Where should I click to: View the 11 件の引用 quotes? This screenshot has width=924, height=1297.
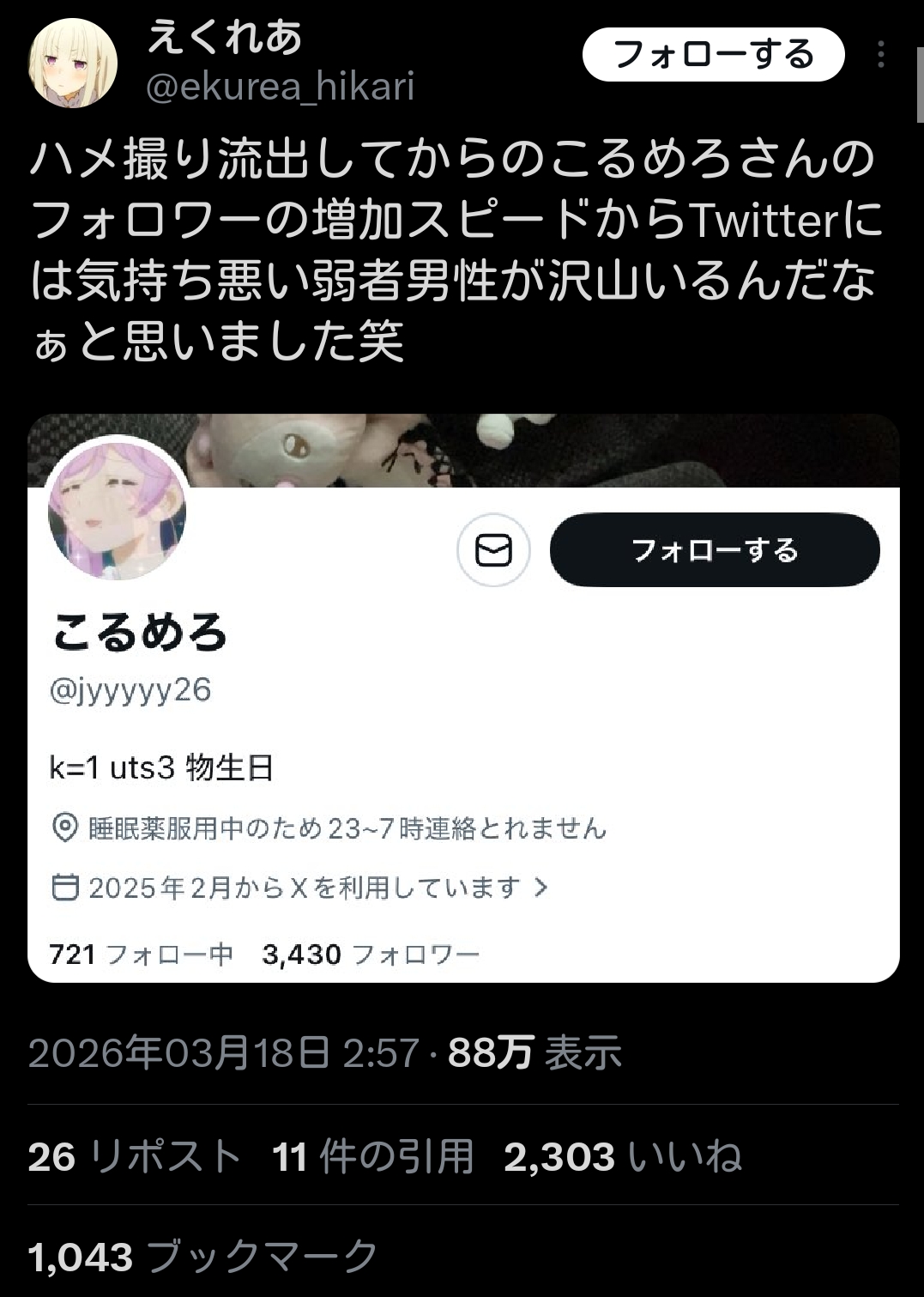coord(373,1156)
